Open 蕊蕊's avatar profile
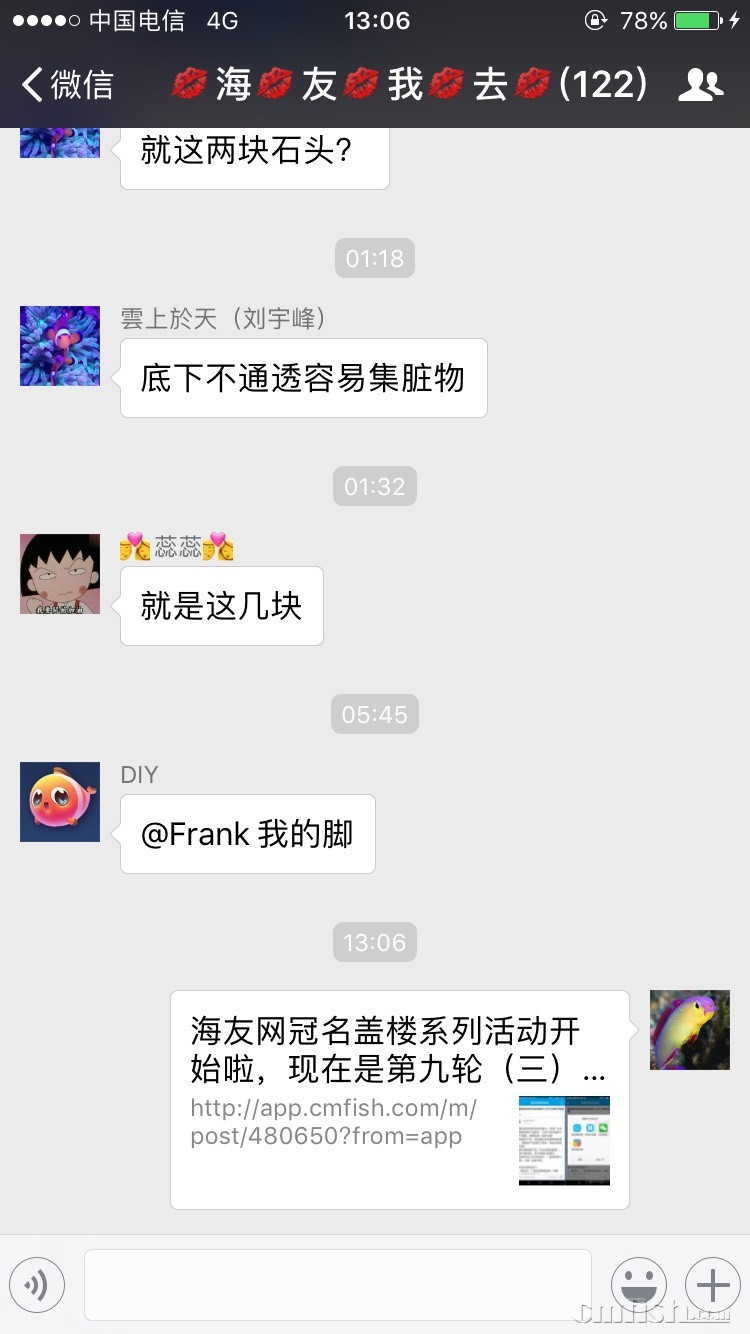The image size is (750, 1334). click(x=60, y=574)
